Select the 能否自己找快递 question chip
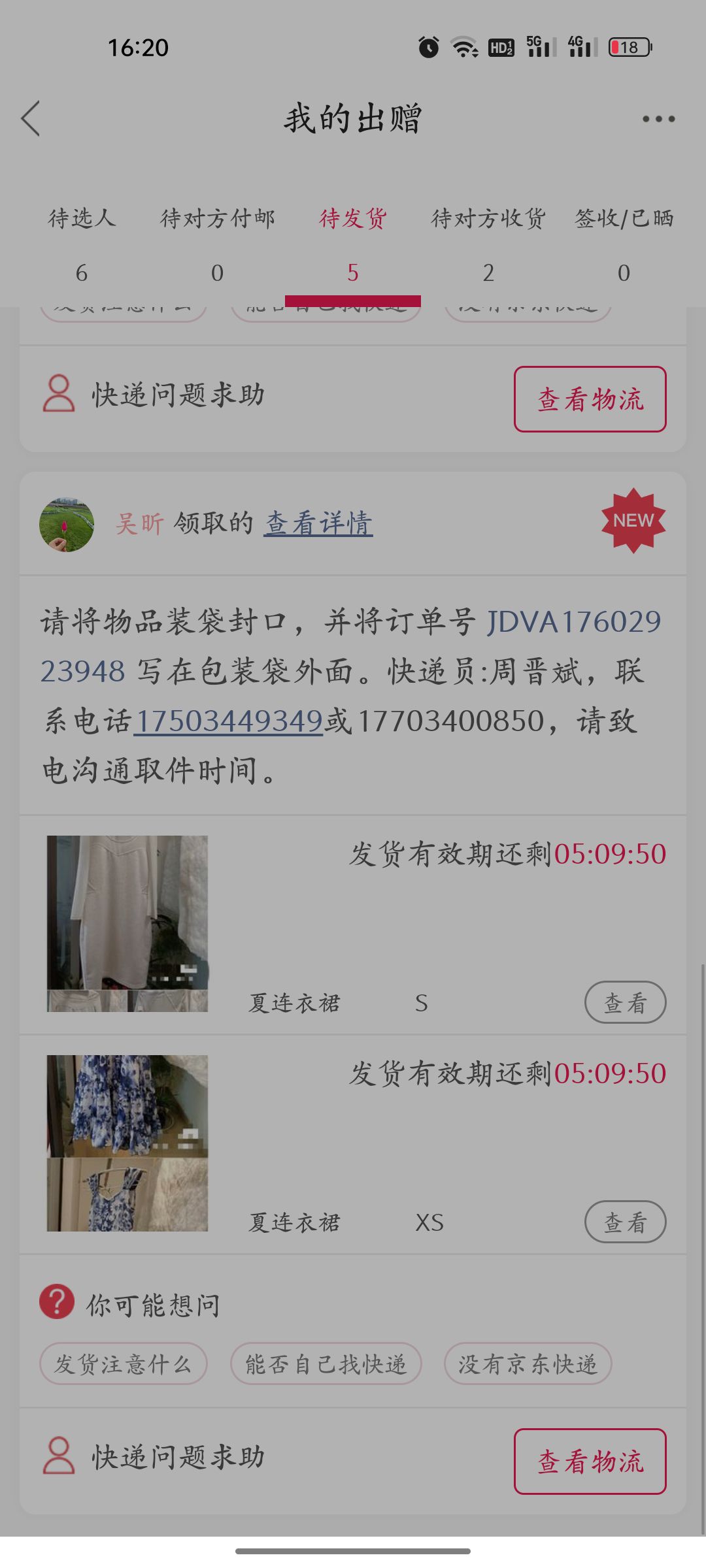The width and height of the screenshot is (706, 1568). [326, 1364]
